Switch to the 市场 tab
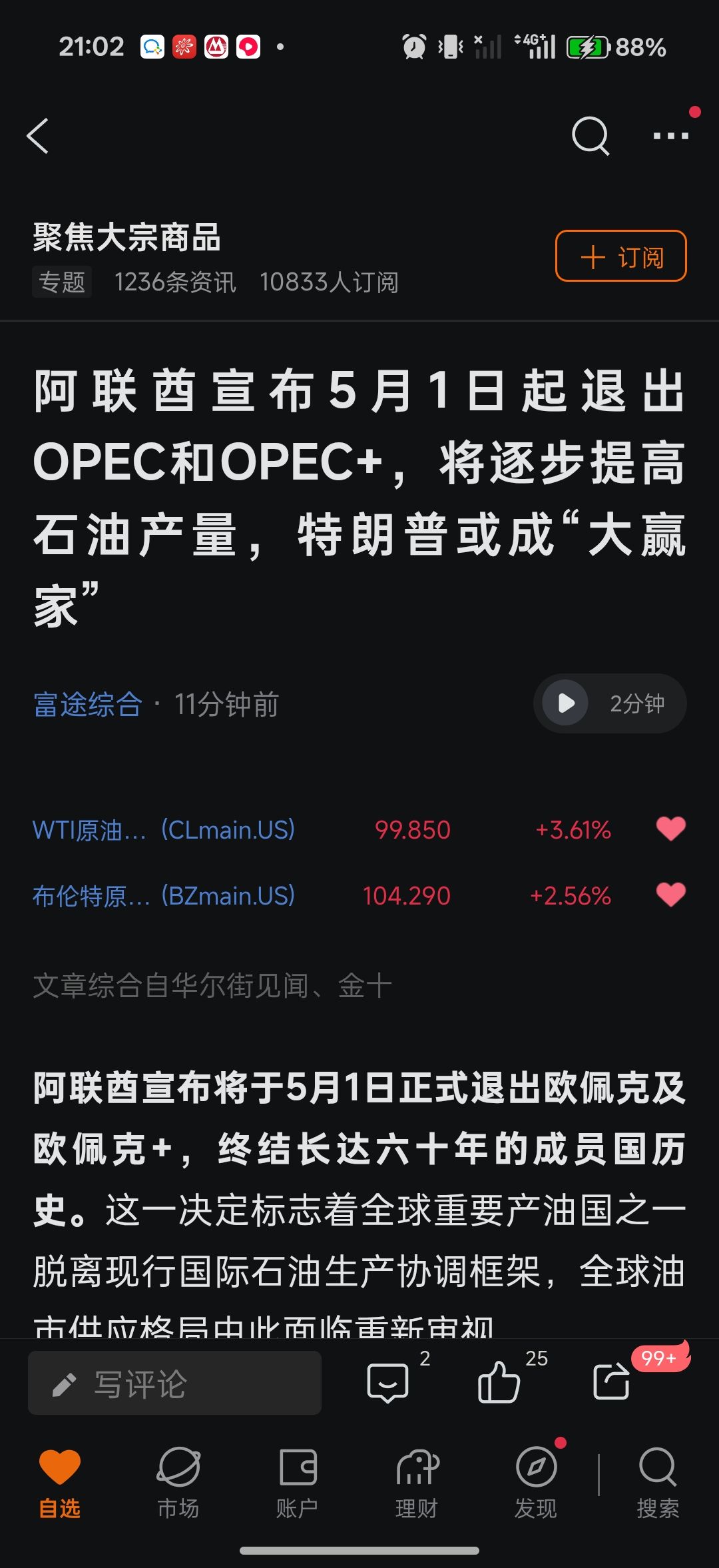719x1568 pixels. point(178,1481)
